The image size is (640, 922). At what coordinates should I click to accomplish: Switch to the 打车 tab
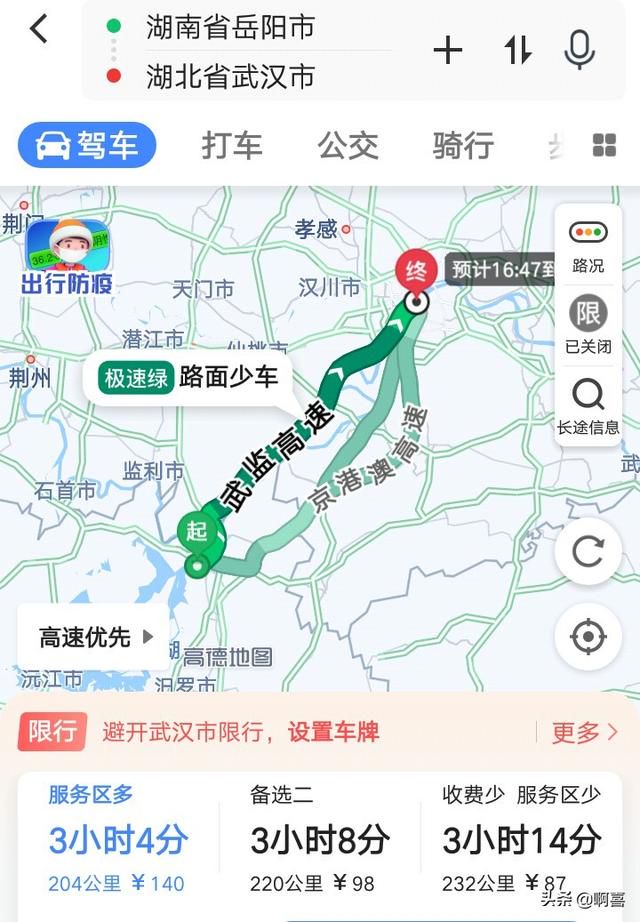232,146
